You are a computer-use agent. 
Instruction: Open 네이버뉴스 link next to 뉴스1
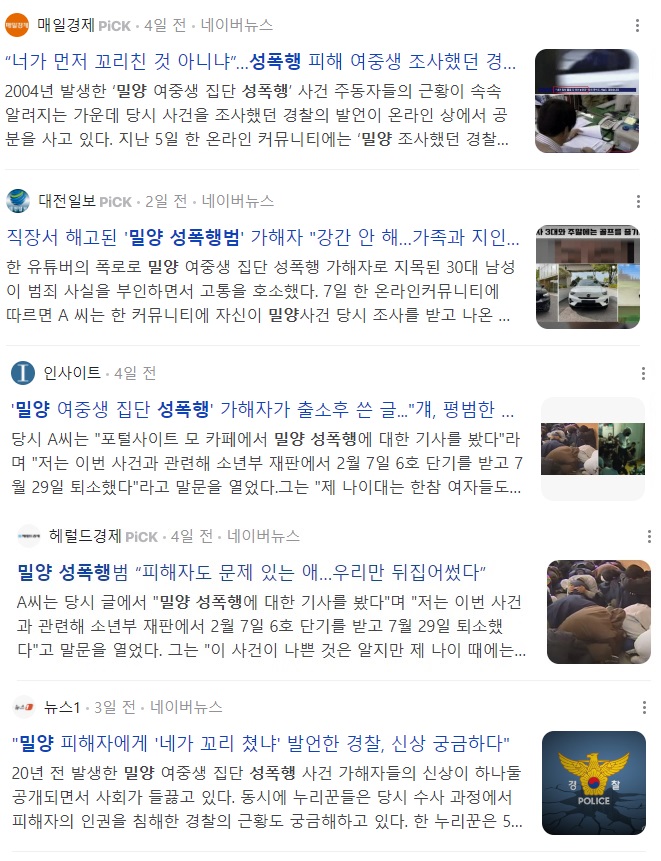(x=187, y=707)
